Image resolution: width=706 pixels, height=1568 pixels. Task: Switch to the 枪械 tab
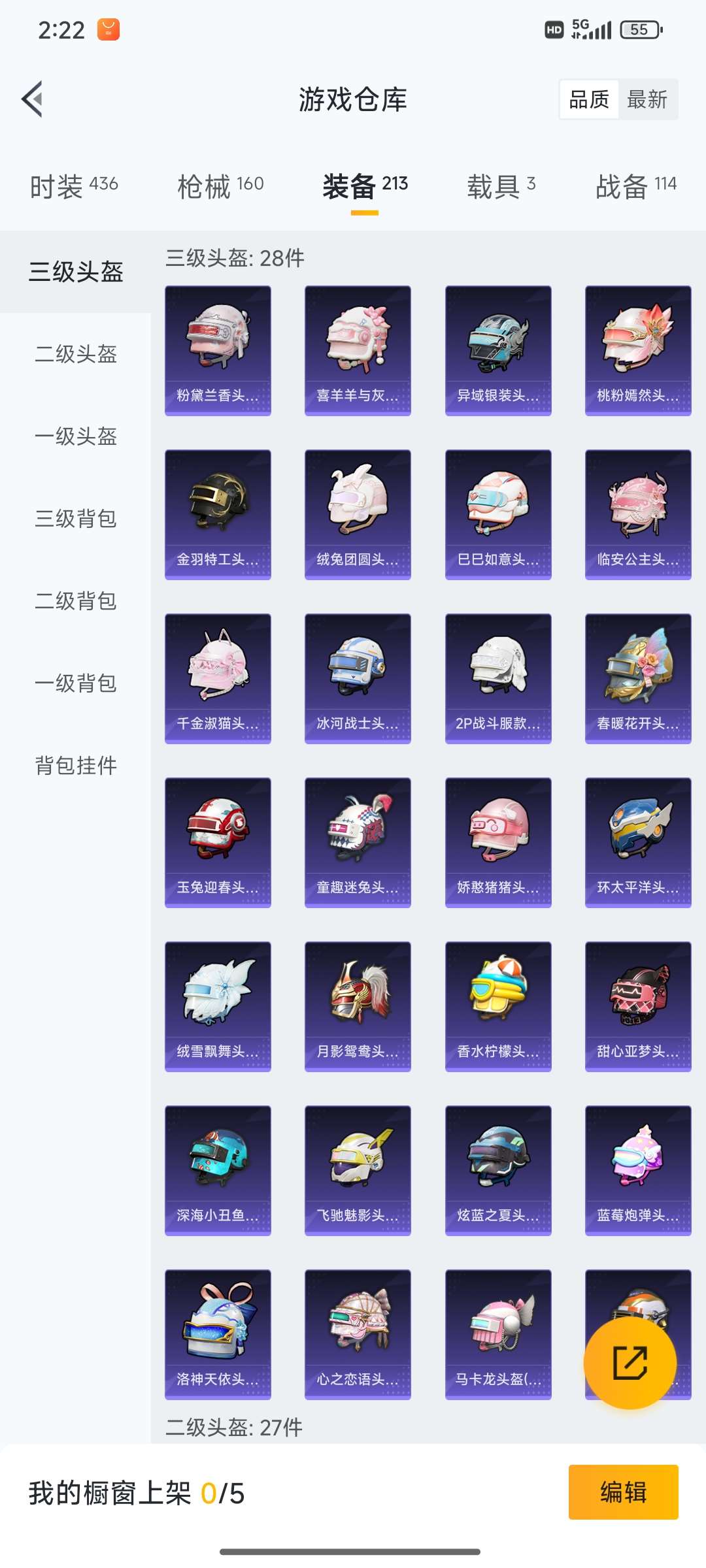(220, 186)
